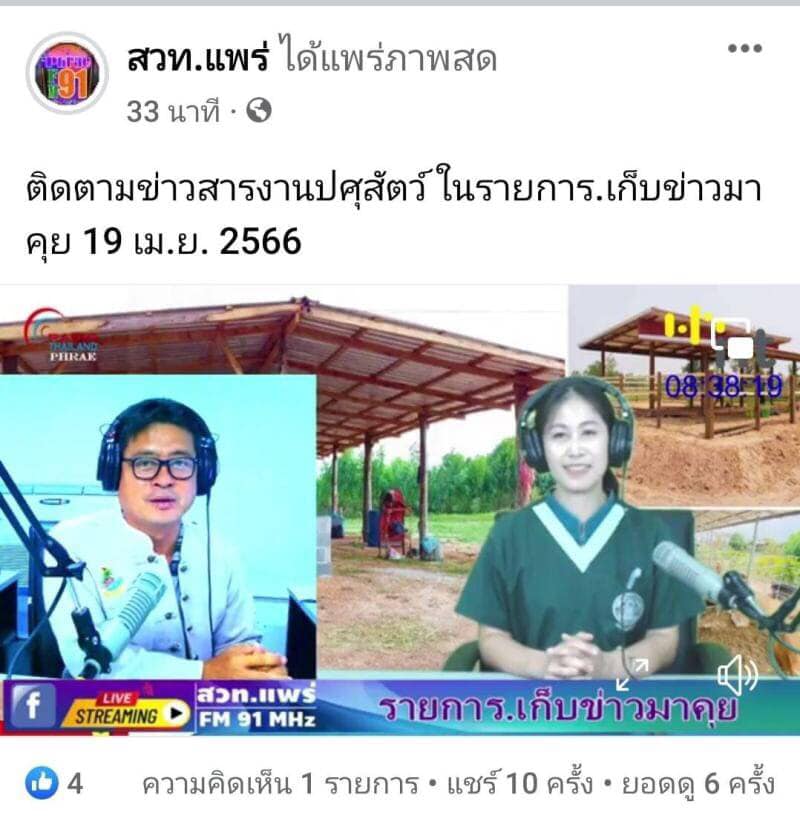Open the สวท.แพร่ page name link
This screenshot has width=800, height=827.
coord(198,60)
